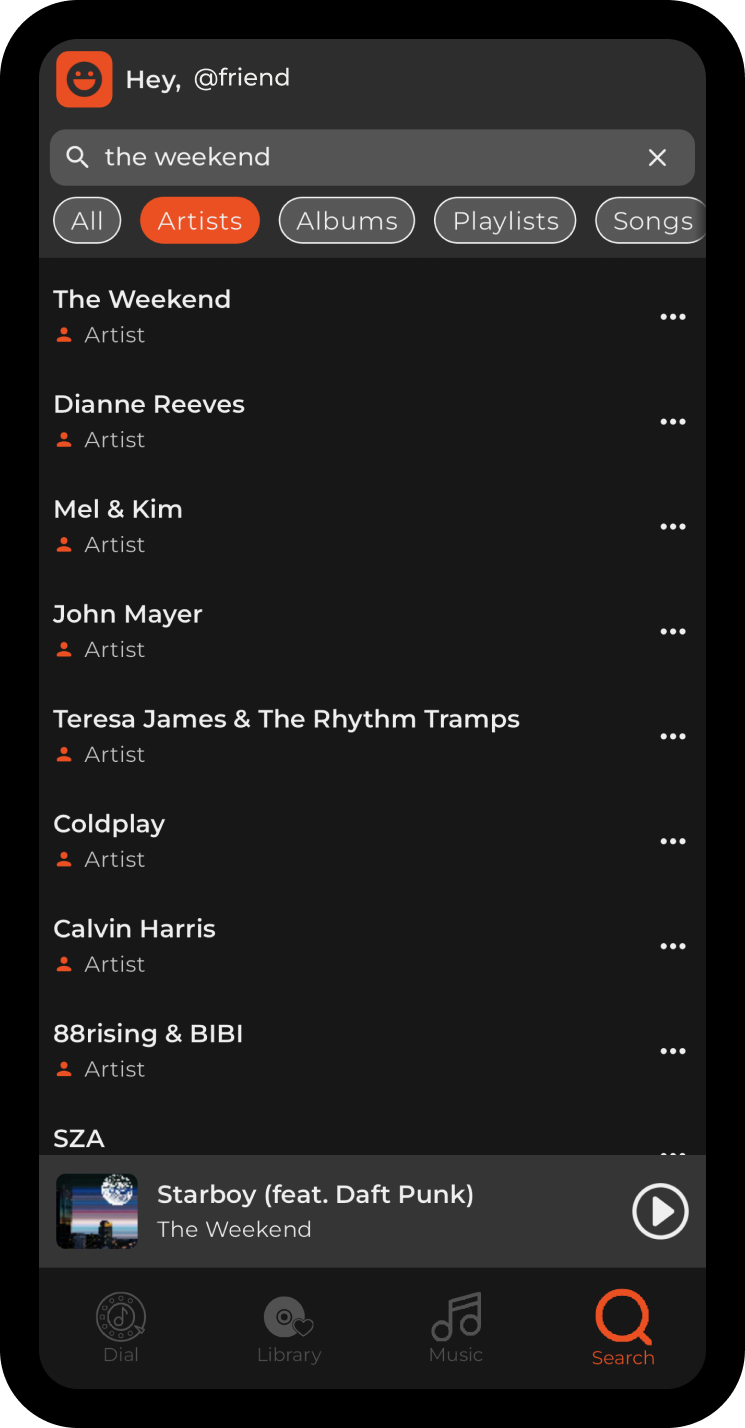Click the smiley app logo
Screen dimensions: 745x1428
(x=84, y=78)
